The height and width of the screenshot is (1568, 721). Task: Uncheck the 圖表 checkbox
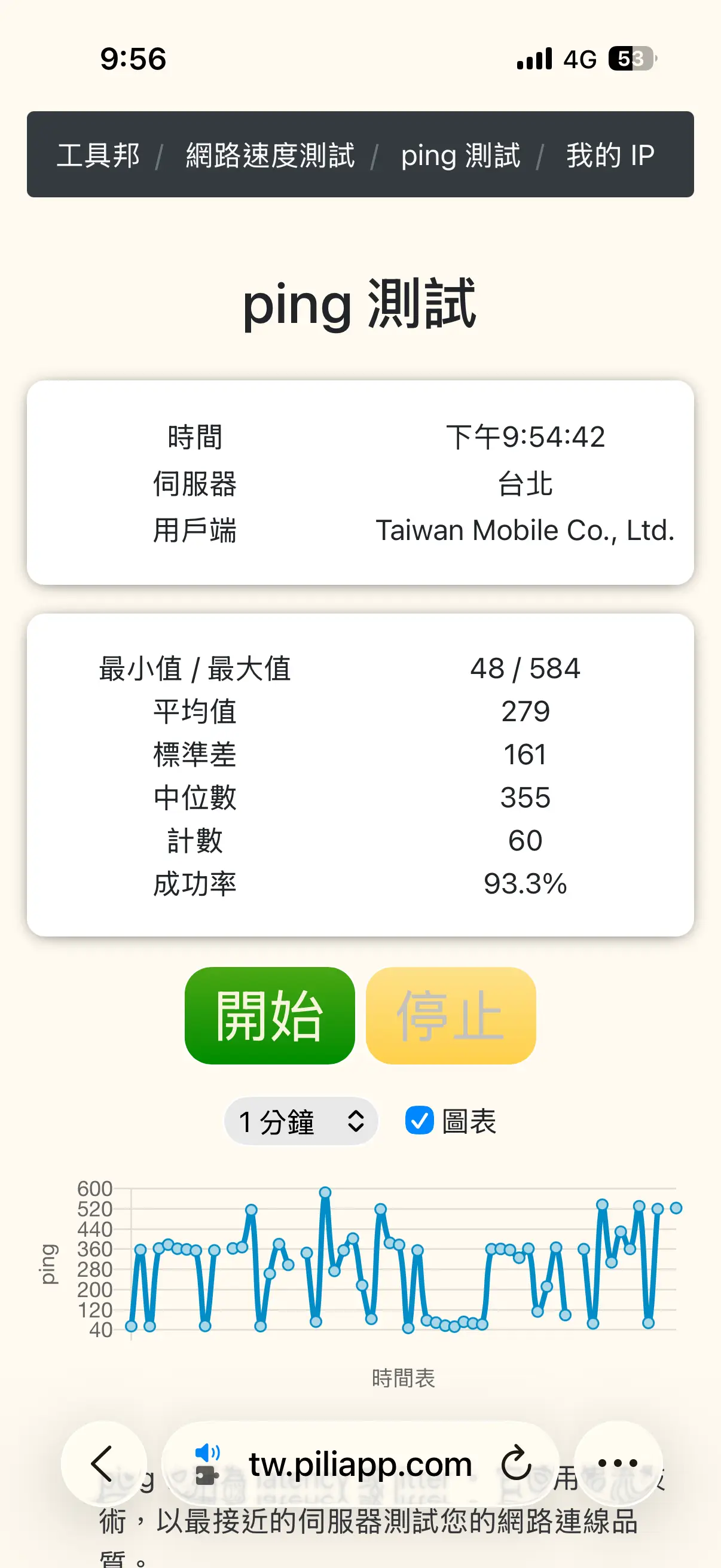(419, 1121)
